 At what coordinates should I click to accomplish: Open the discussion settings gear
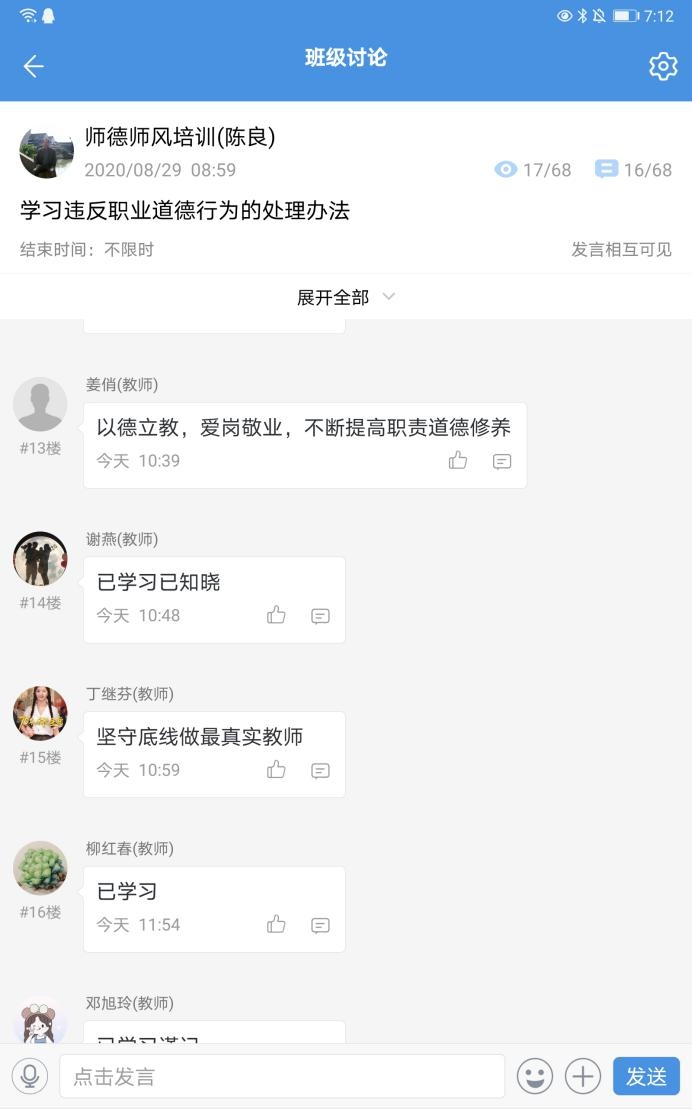[x=663, y=66]
